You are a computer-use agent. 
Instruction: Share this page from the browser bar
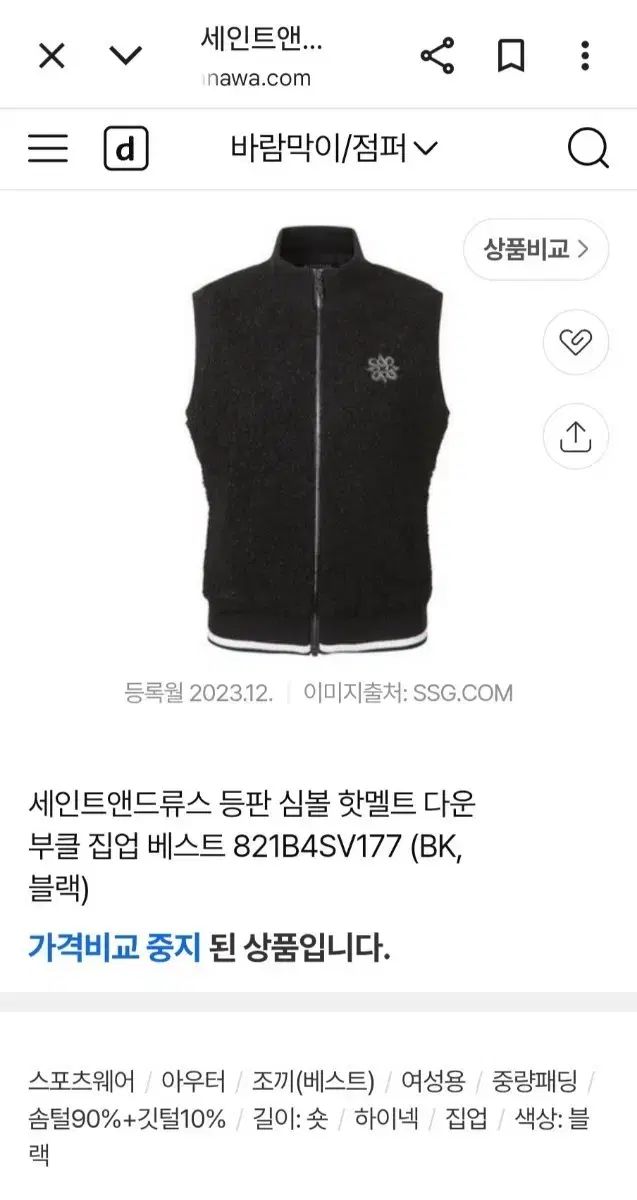coord(437,56)
